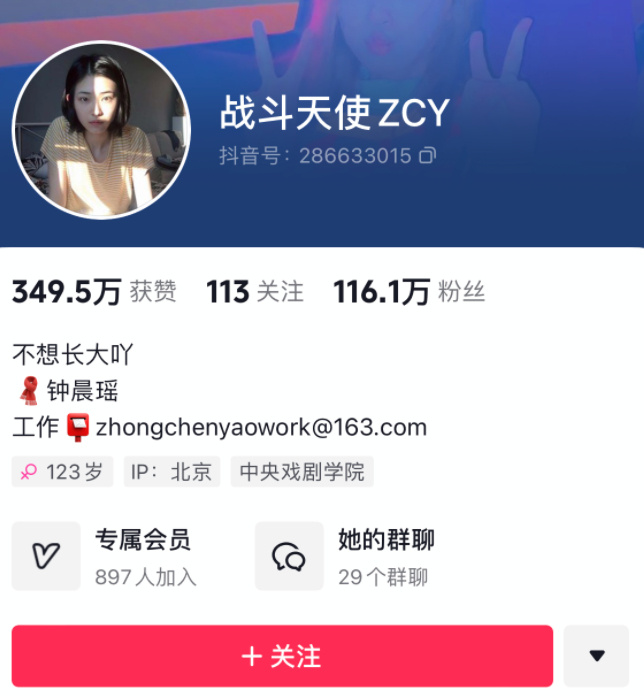View the 116.1万 fans list
The height and width of the screenshot is (696, 644).
coord(408,291)
